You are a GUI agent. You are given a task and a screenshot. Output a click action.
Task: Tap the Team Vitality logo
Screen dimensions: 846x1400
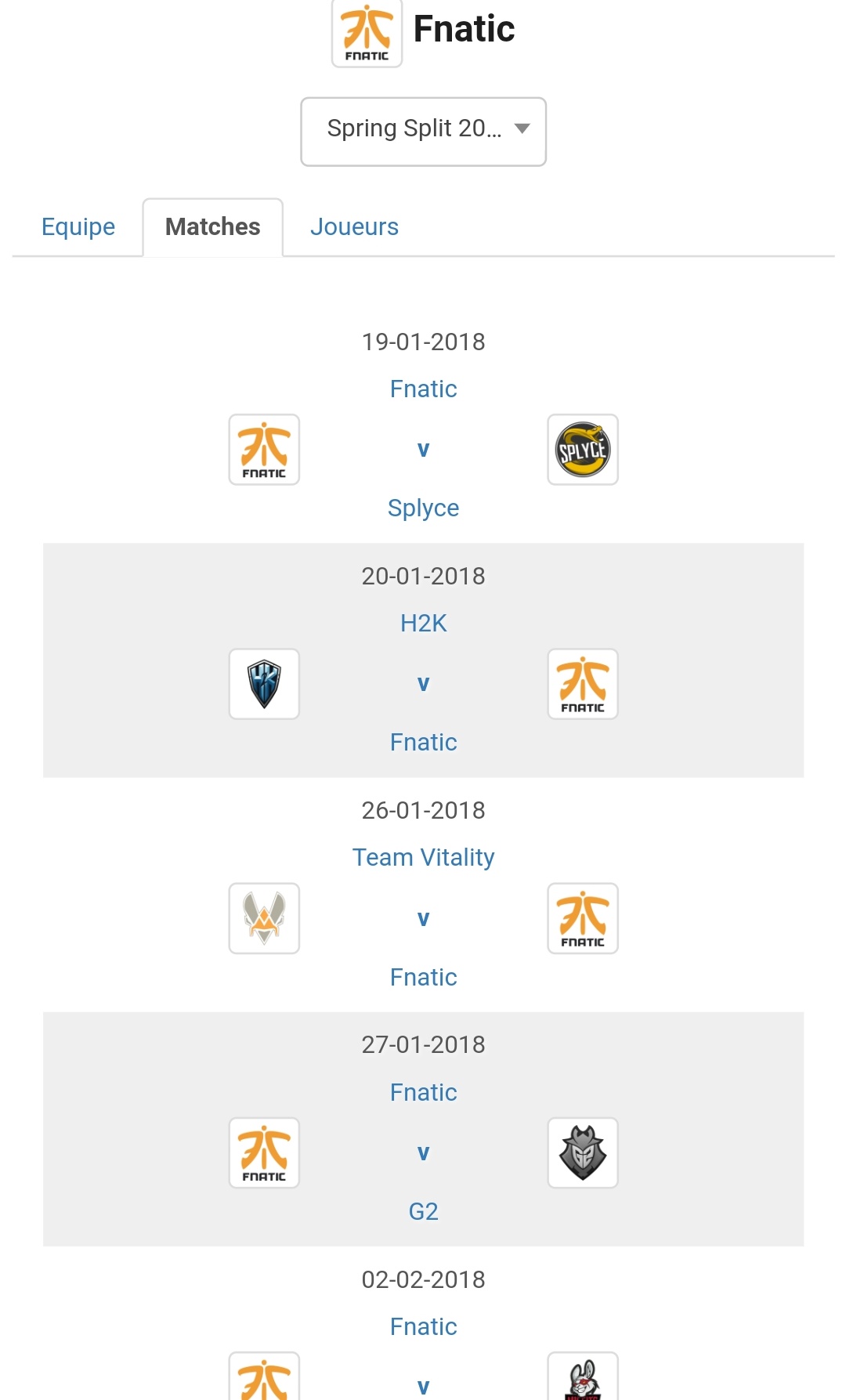pos(264,918)
